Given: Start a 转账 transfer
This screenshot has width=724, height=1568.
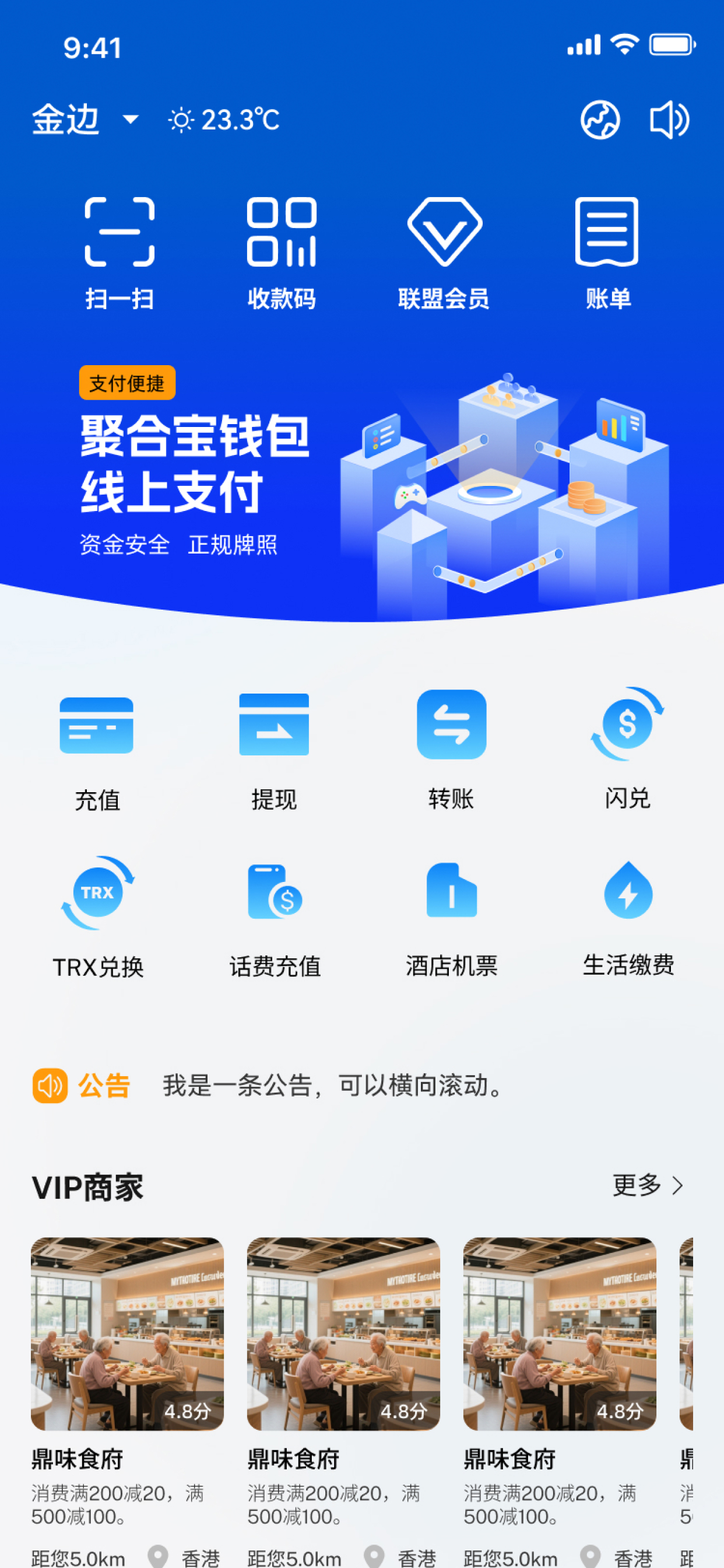Looking at the screenshot, I should coord(450,748).
